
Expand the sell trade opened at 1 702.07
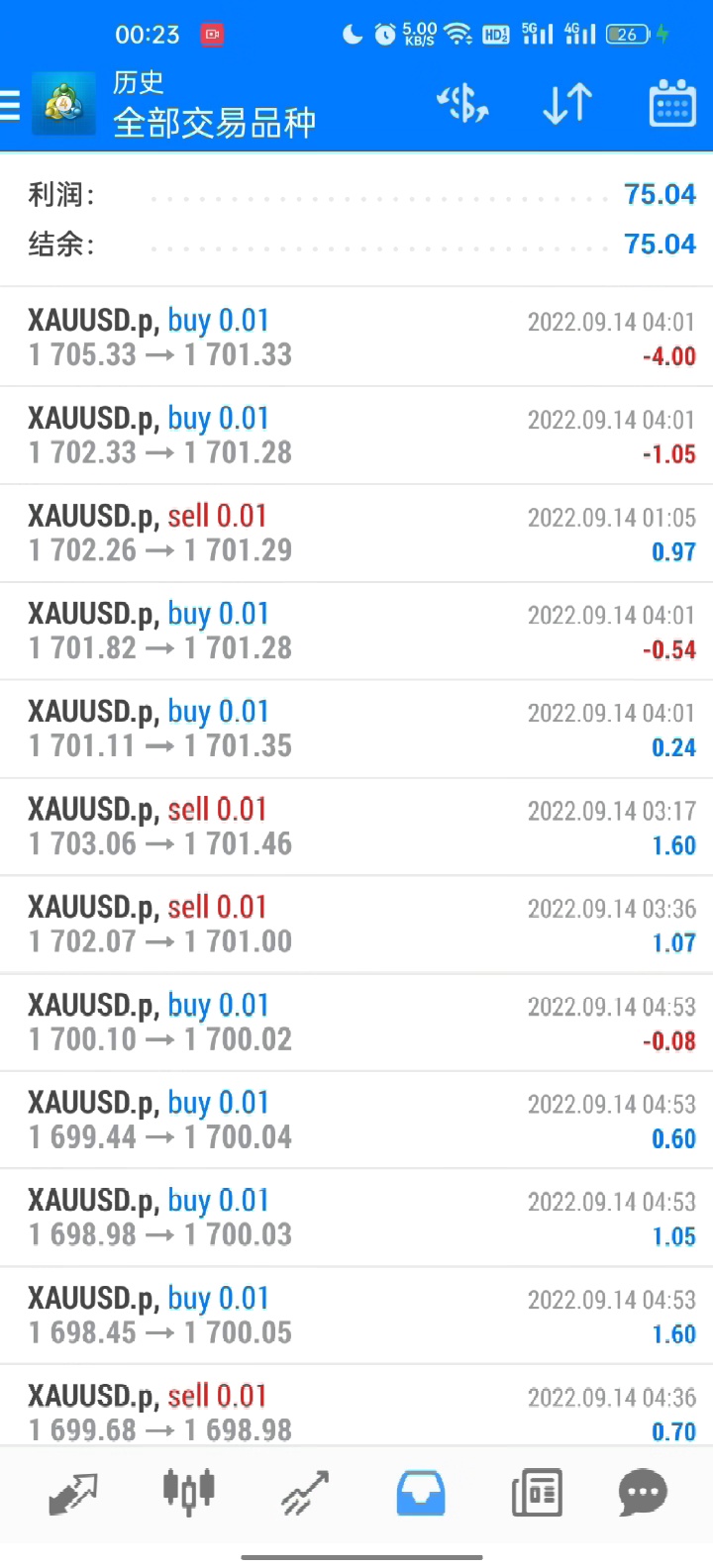[356, 924]
